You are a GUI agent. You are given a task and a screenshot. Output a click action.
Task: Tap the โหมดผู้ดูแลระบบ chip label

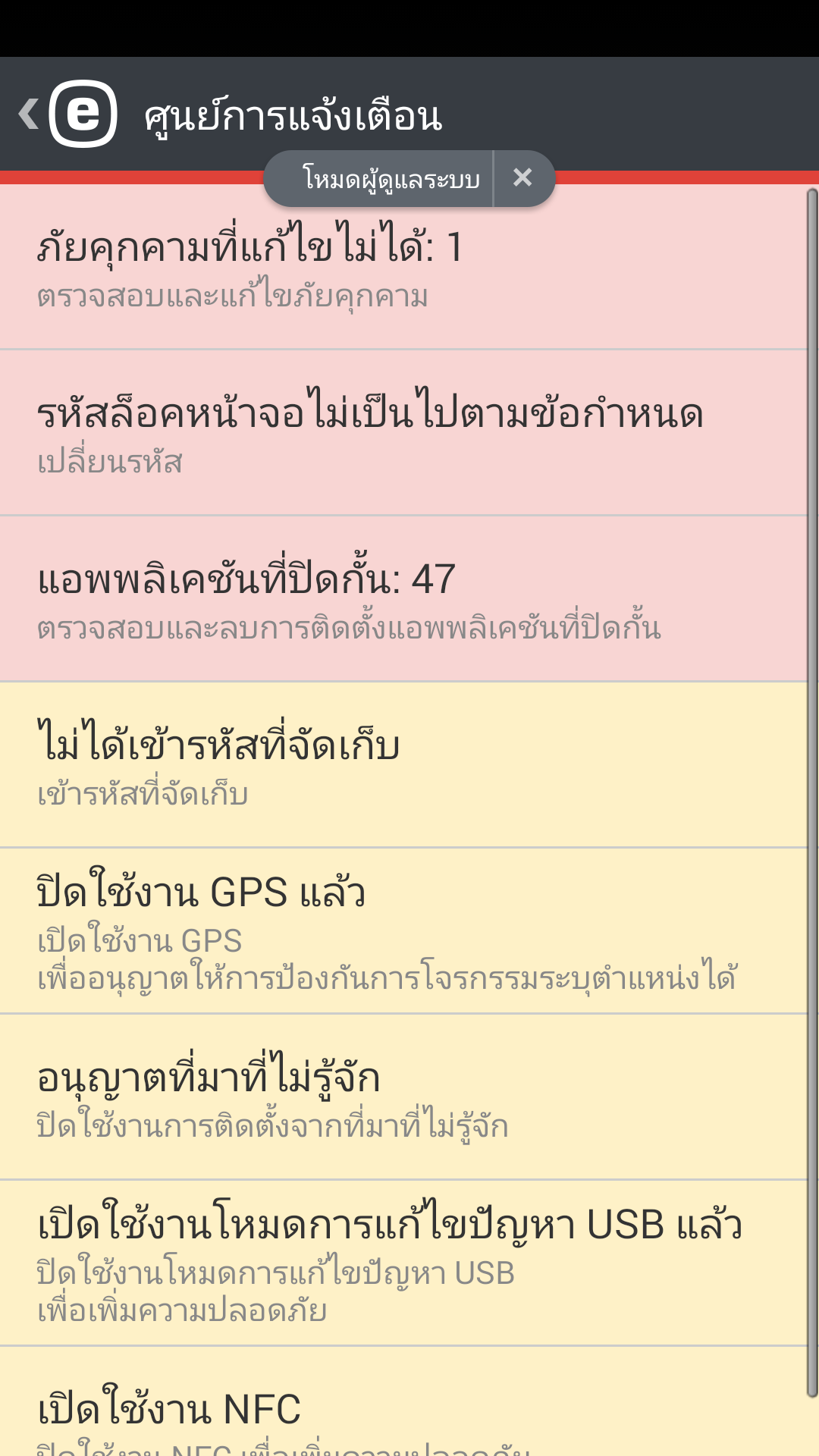(390, 179)
